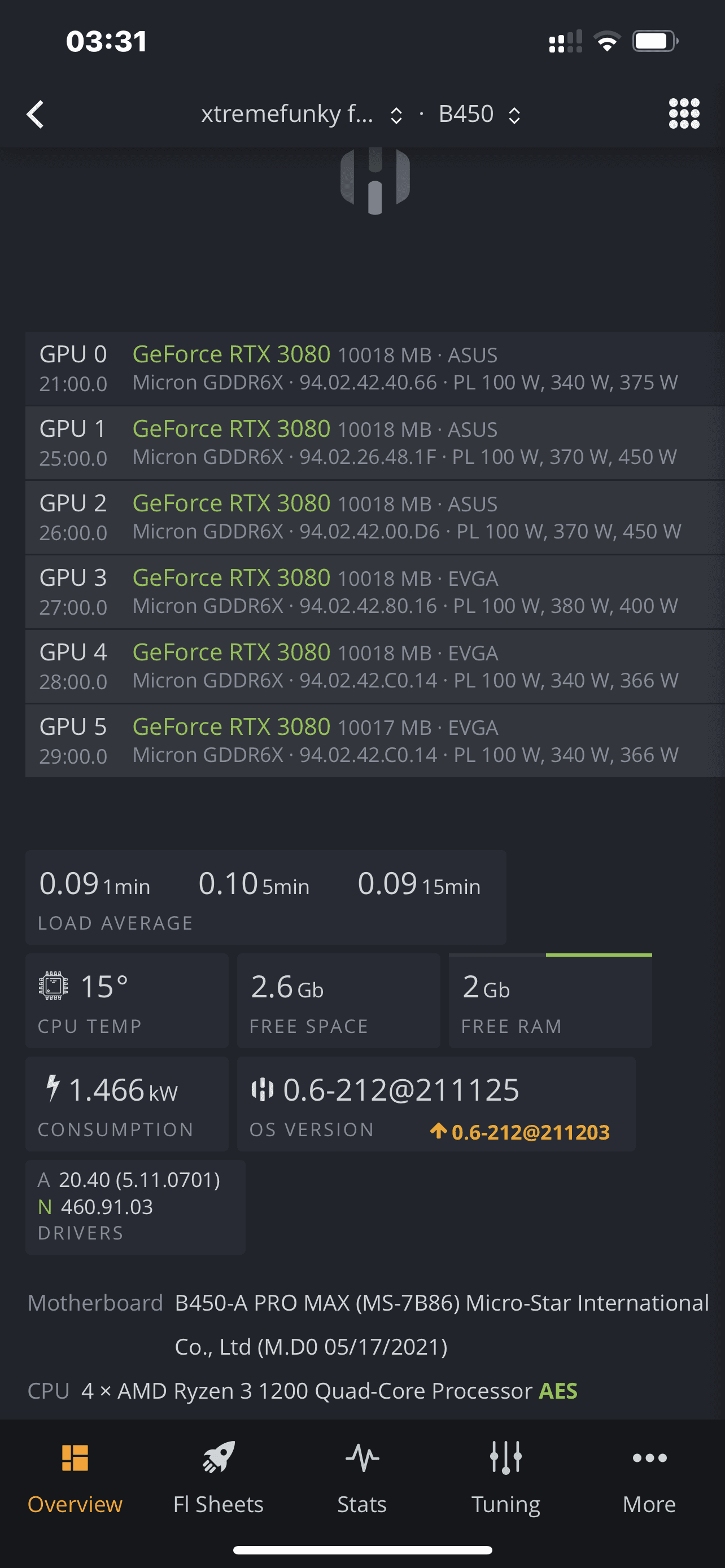The width and height of the screenshot is (725, 1568).
Task: Go back using the top-left arrow
Action: pos(36,115)
